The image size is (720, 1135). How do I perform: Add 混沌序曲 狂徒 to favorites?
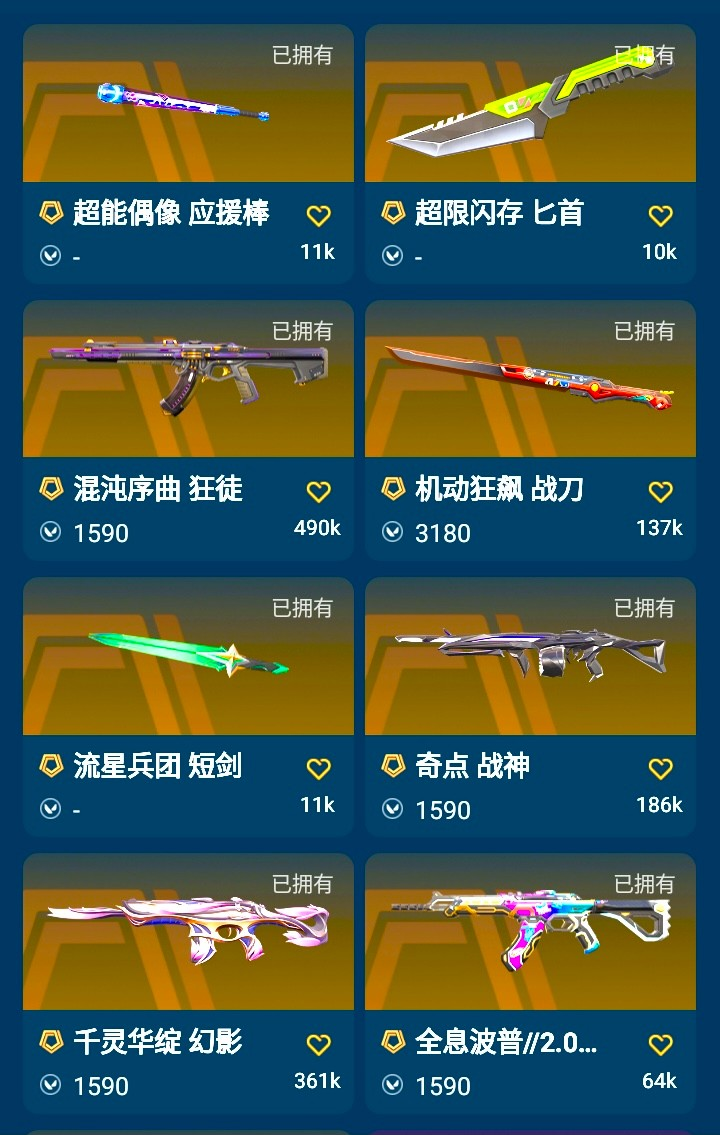318,492
